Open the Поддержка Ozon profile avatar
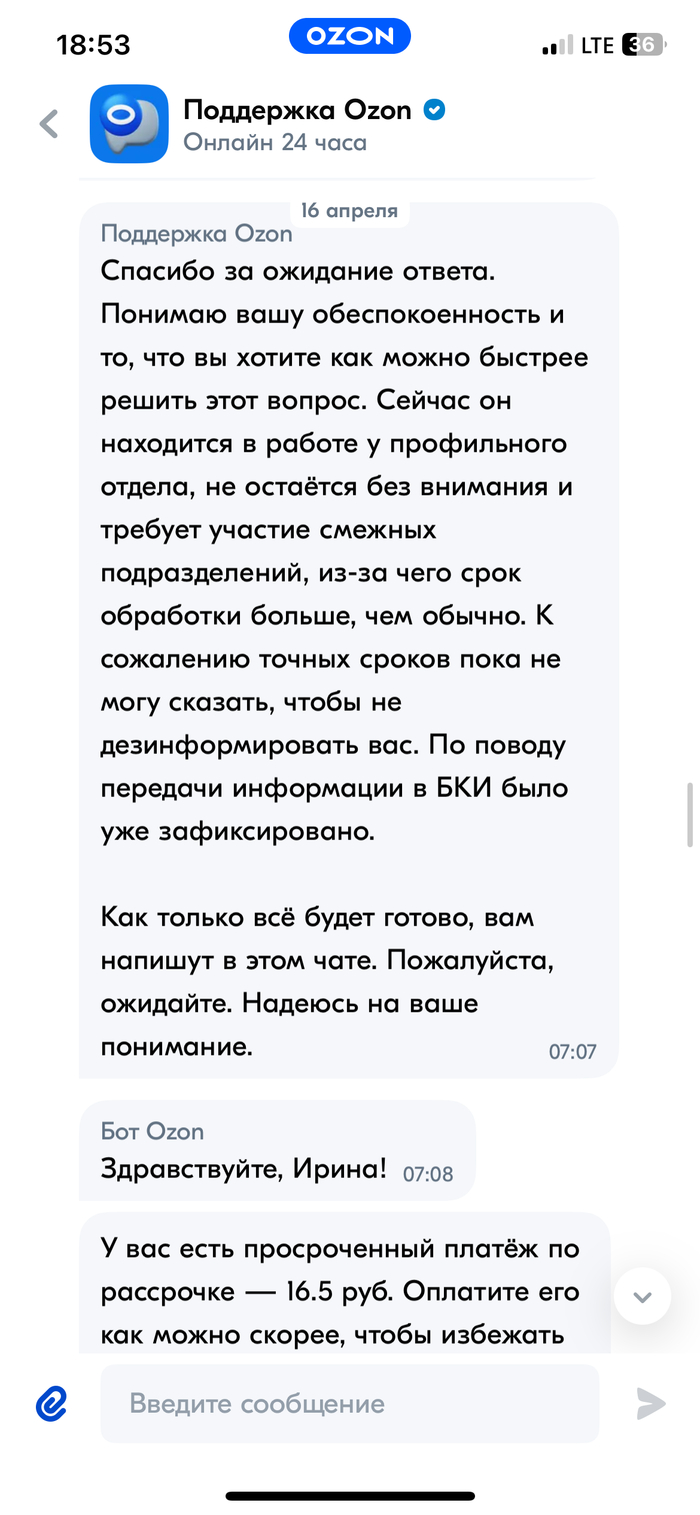 point(128,124)
